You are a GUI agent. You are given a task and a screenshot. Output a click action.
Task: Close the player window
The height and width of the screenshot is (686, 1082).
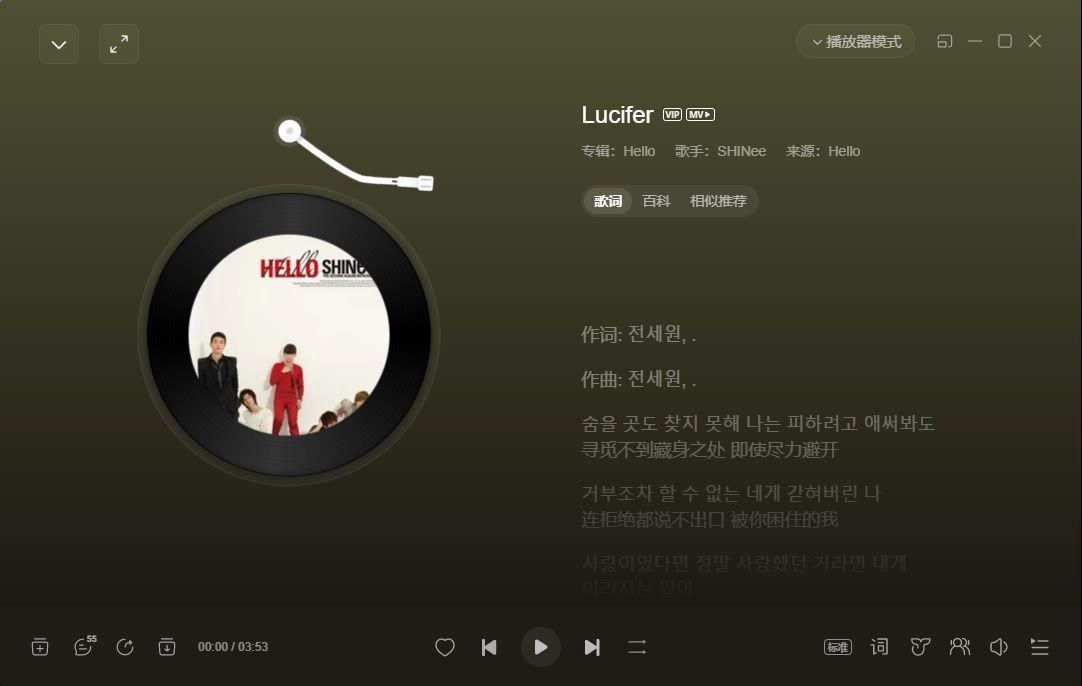(x=1035, y=41)
